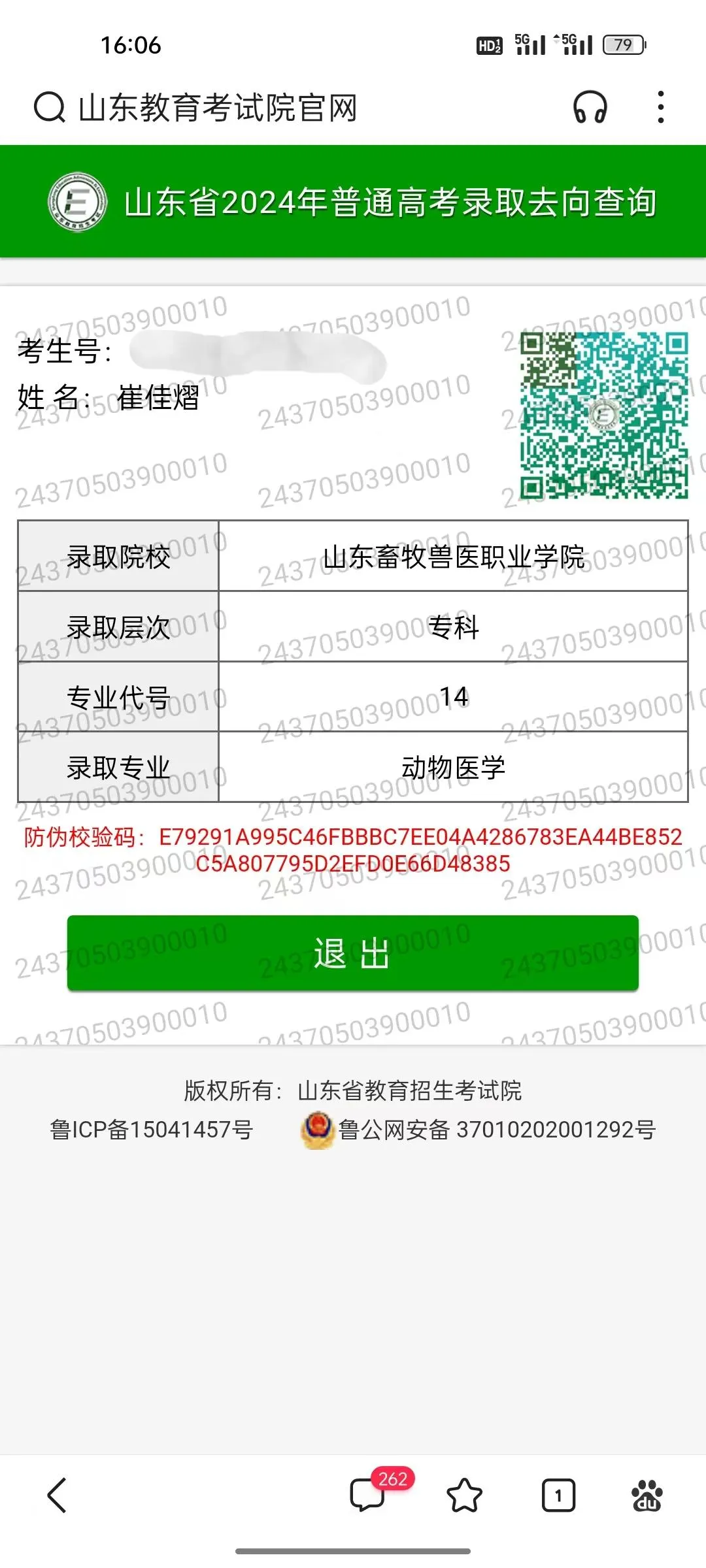This screenshot has height=1568, width=706.
Task: Open the headphone listen icon
Action: click(x=590, y=106)
